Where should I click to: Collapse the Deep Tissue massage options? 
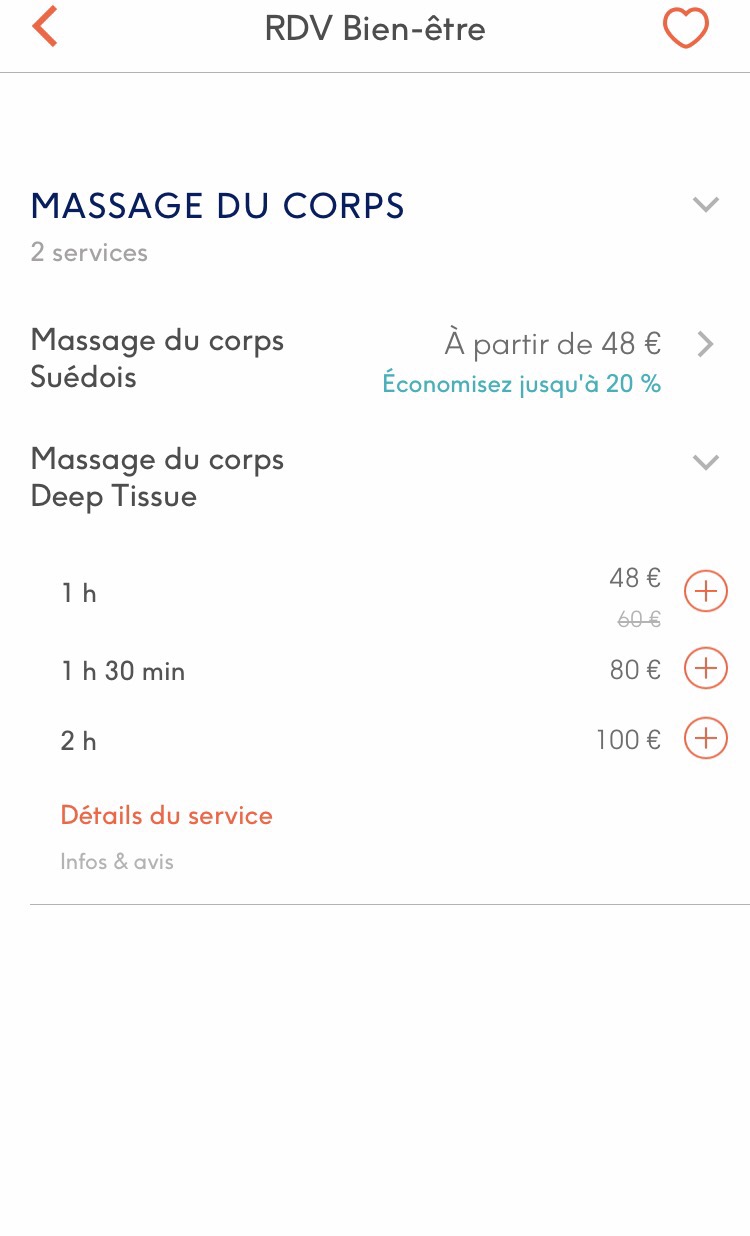pos(706,462)
